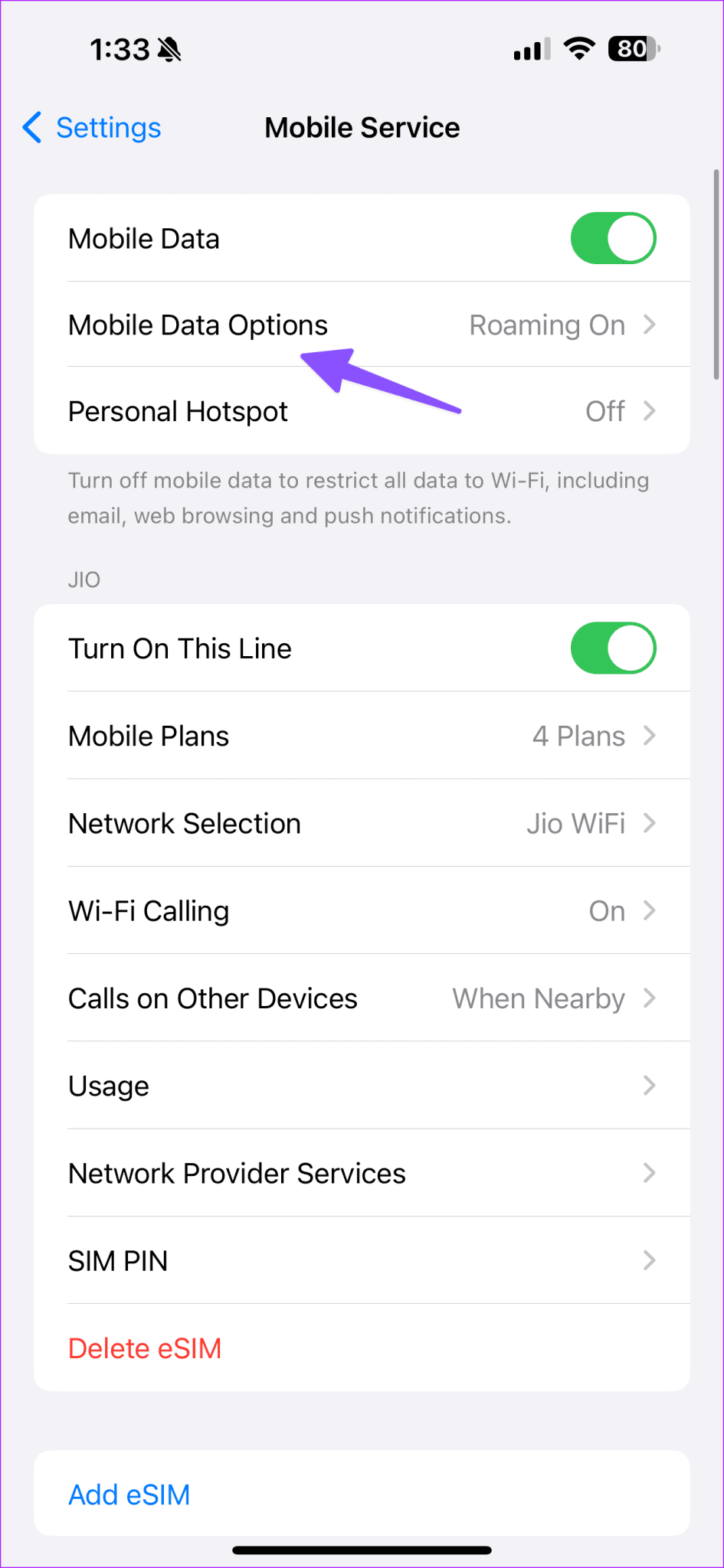This screenshot has width=724, height=1568.
Task: Go back to Settings
Action: pos(92,128)
